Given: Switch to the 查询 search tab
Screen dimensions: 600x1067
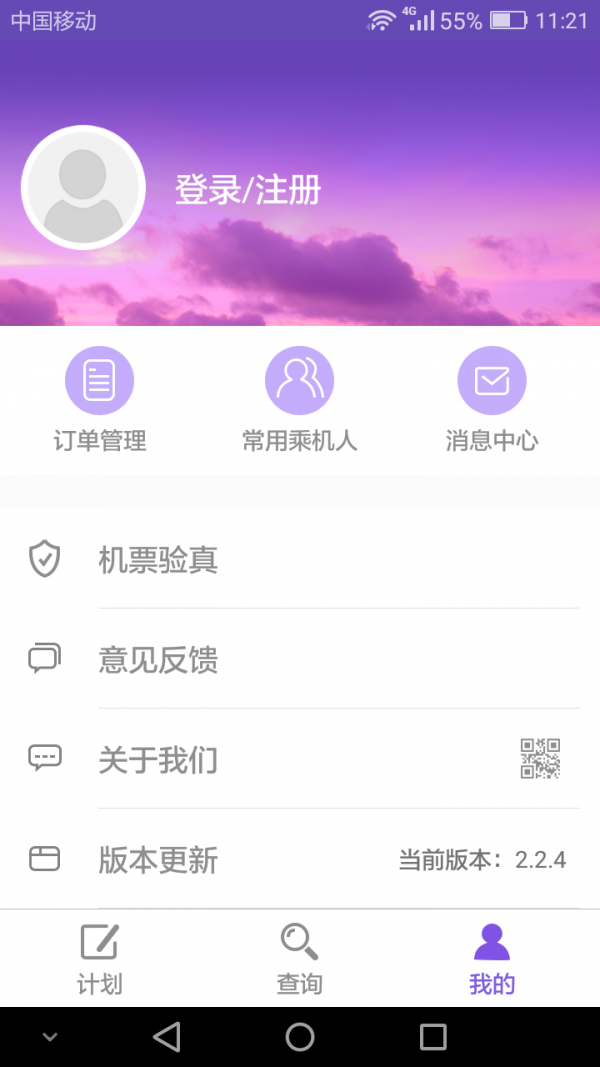Looking at the screenshot, I should pos(299,958).
